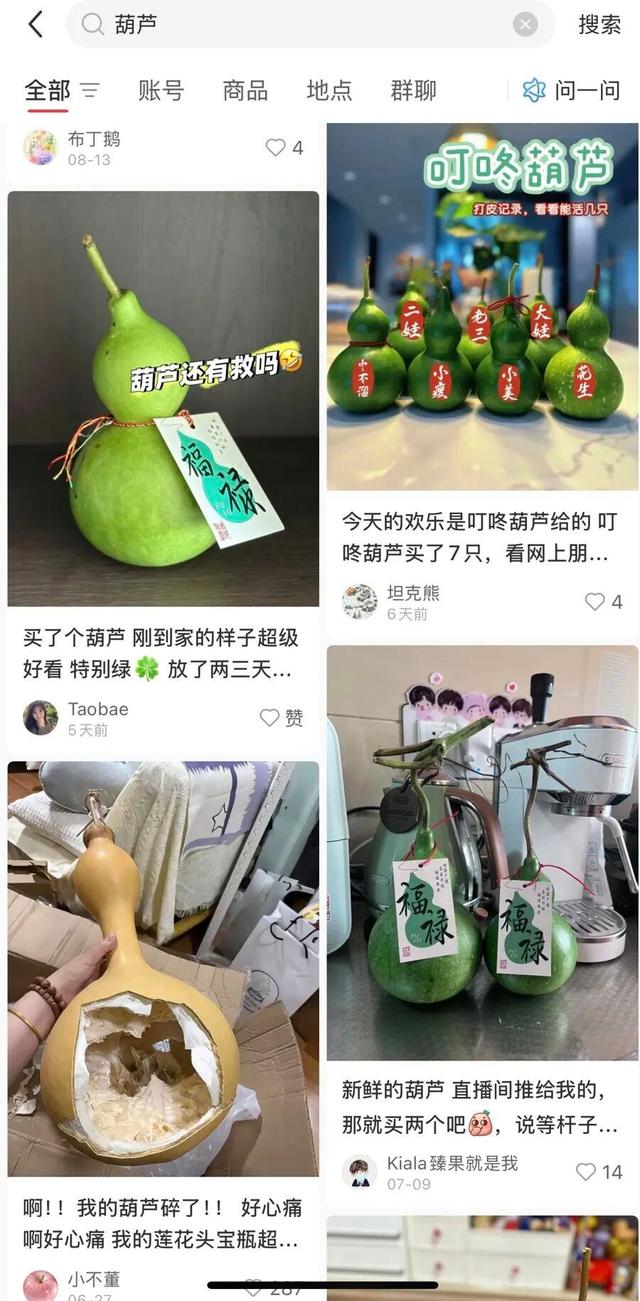Tap the search field containing 葫芦

click(300, 25)
